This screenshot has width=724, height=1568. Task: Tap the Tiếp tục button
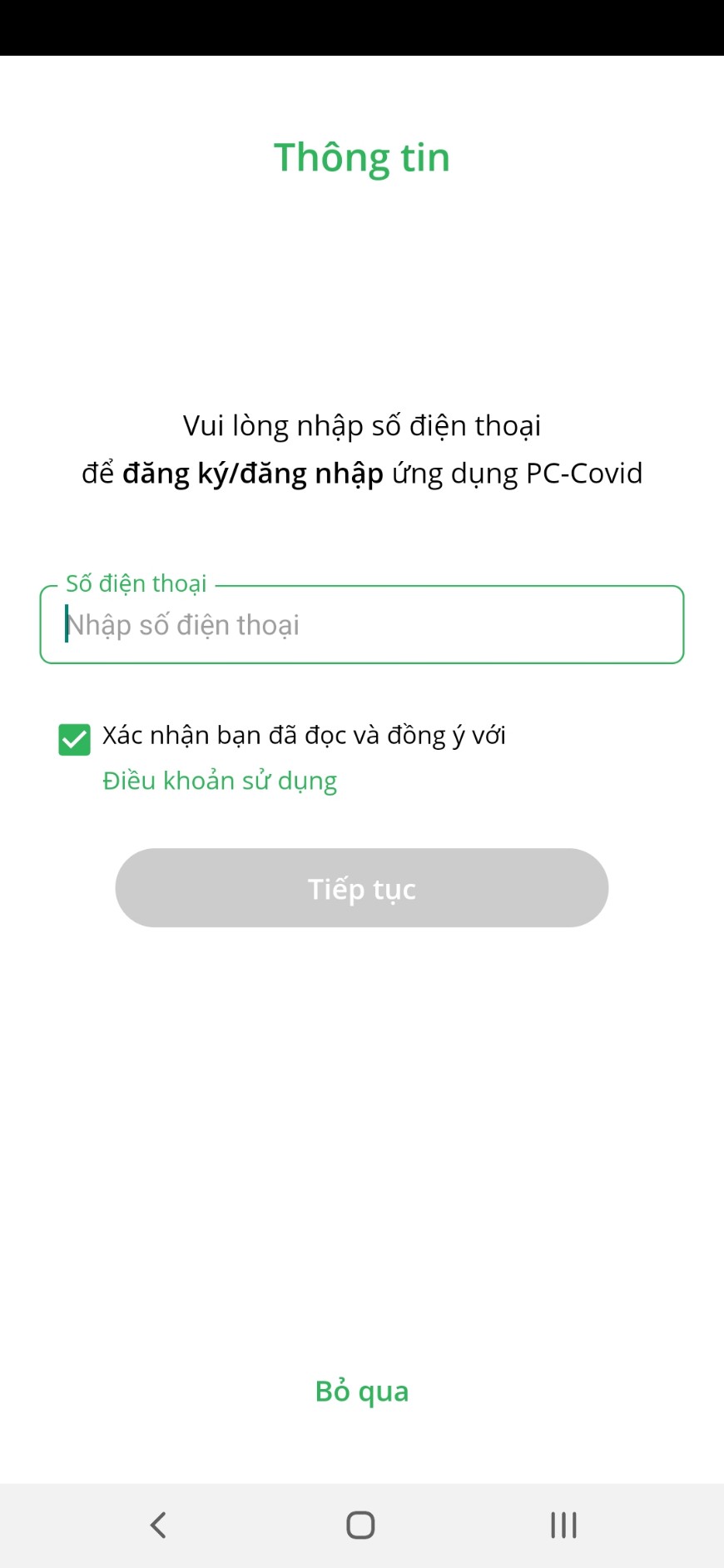click(x=362, y=888)
